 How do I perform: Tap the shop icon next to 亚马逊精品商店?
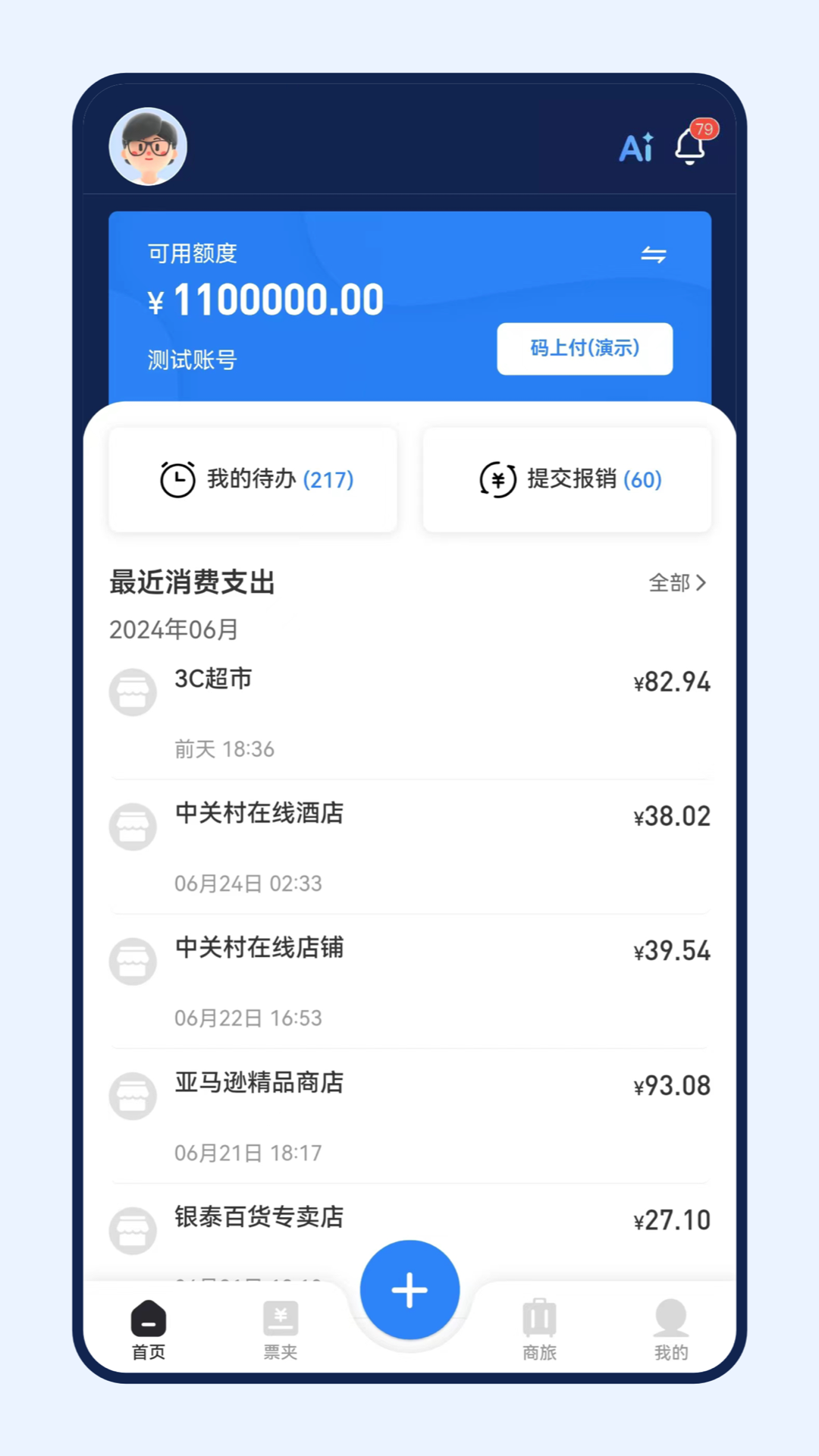coord(133,1096)
